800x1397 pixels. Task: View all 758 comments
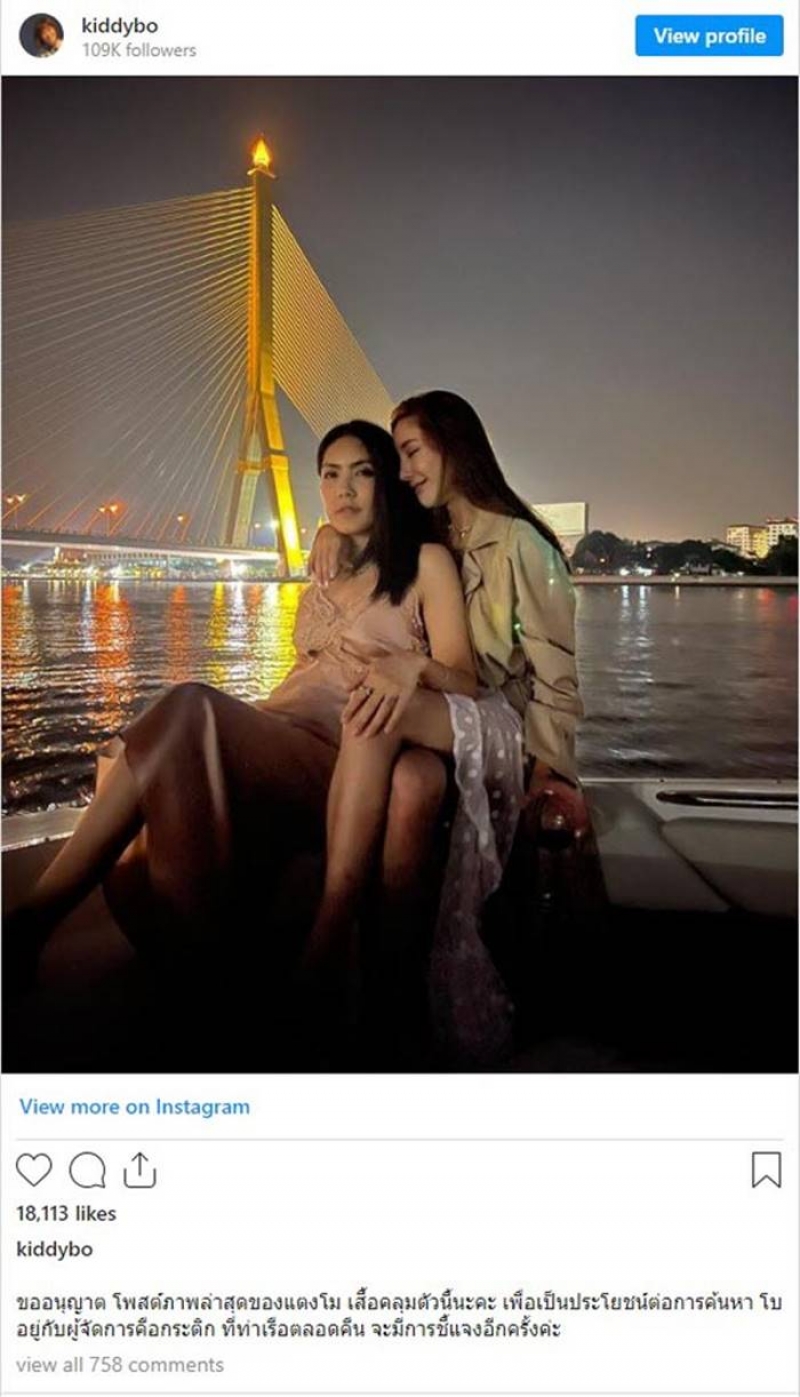pyautogui.click(x=120, y=1364)
